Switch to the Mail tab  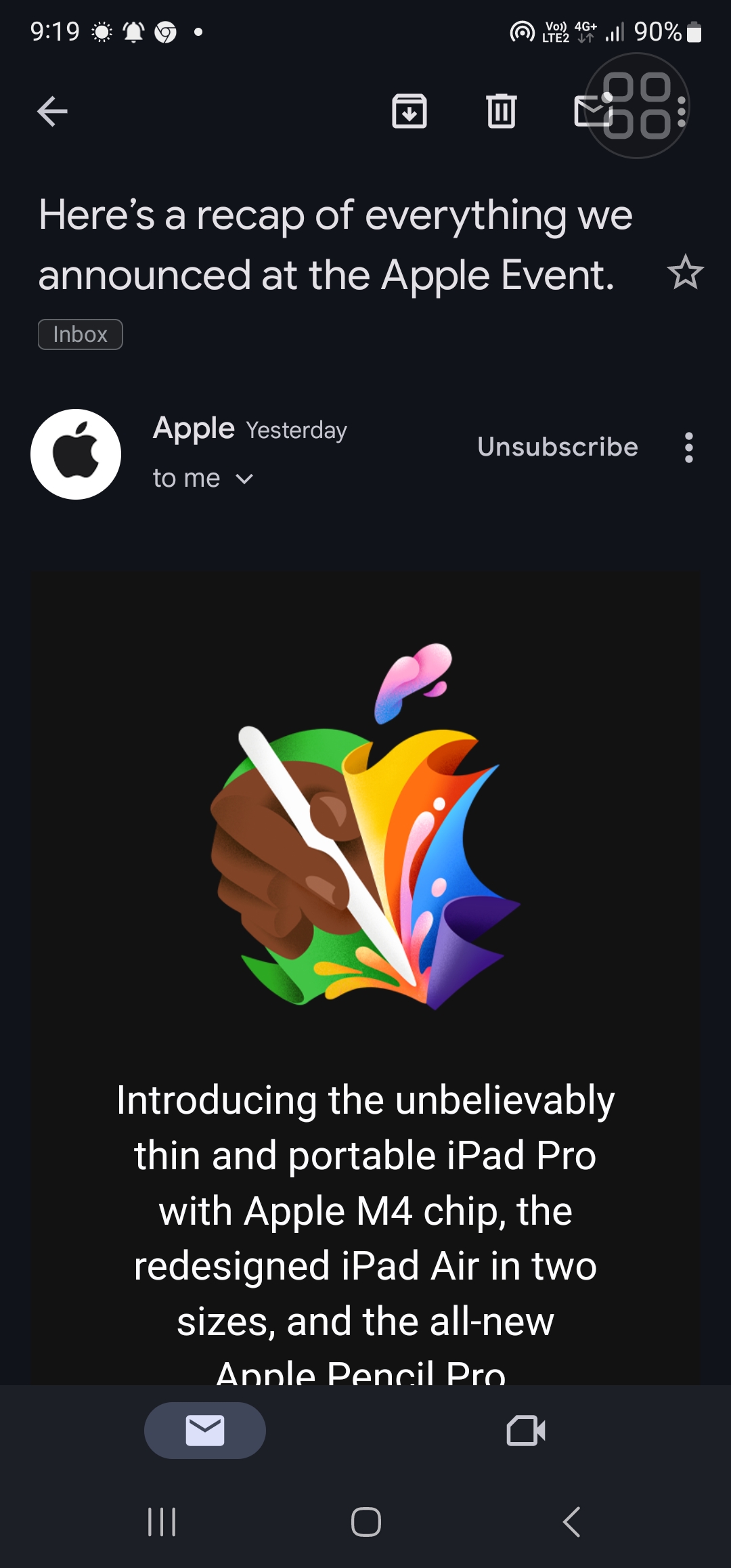point(205,1431)
